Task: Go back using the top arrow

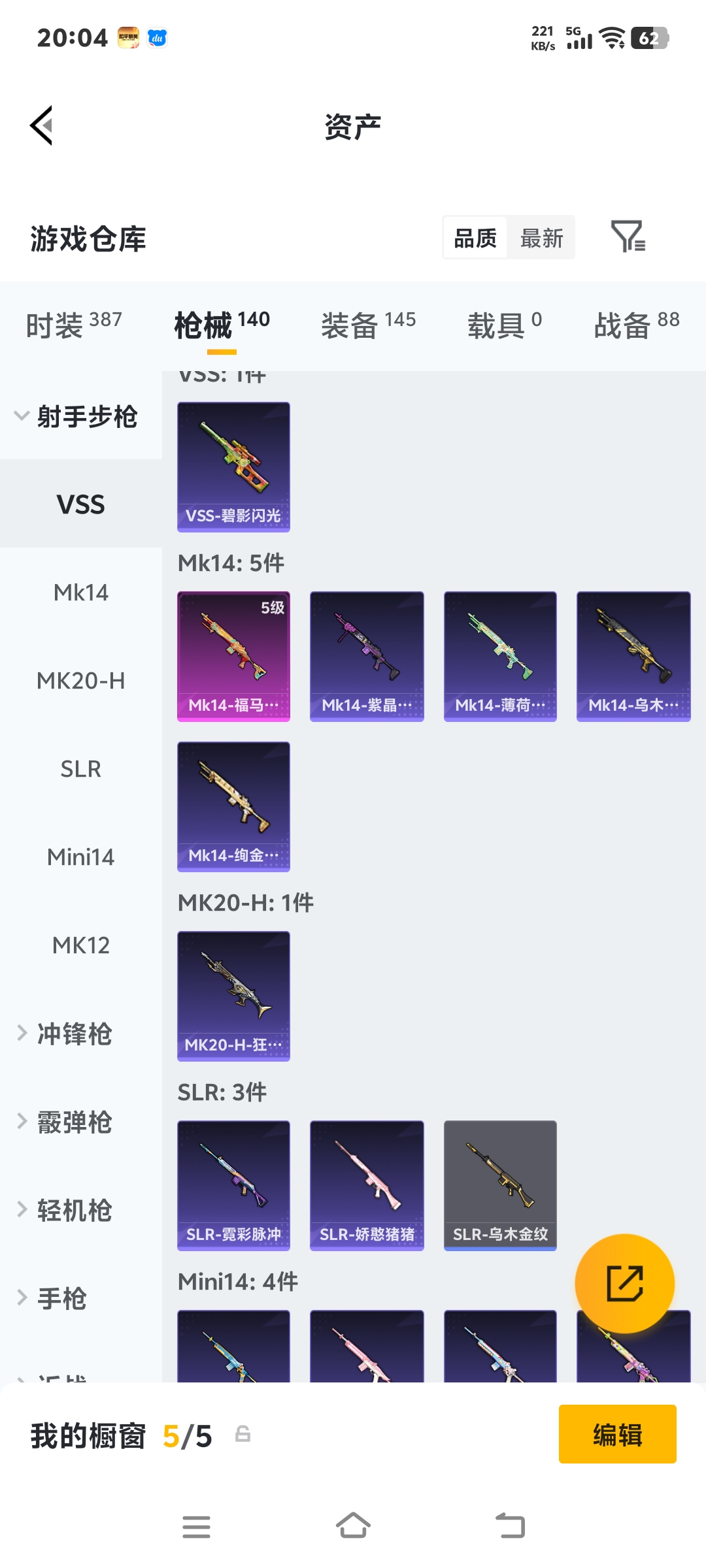Action: coord(42,125)
